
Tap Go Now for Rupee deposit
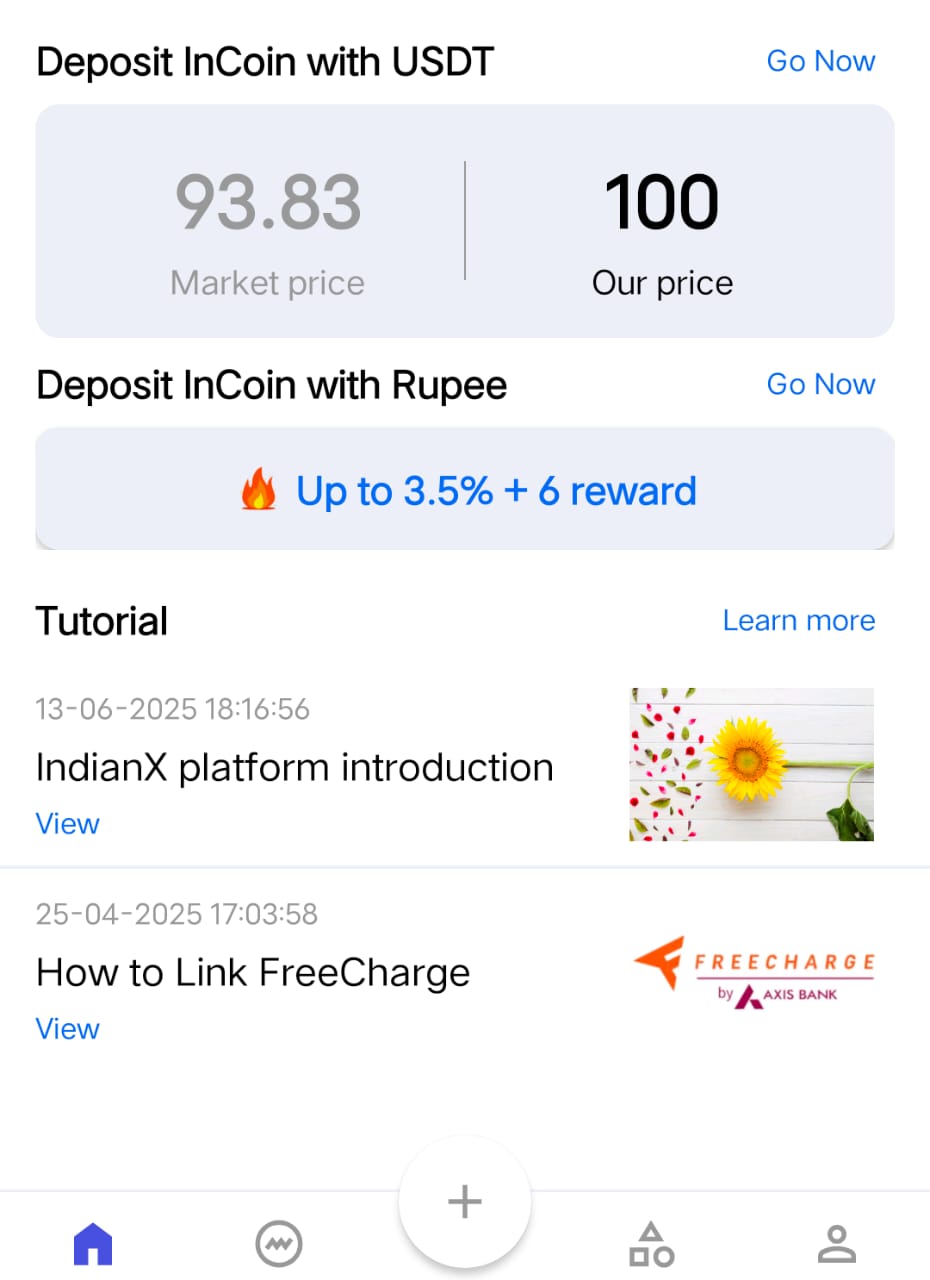[x=820, y=384]
